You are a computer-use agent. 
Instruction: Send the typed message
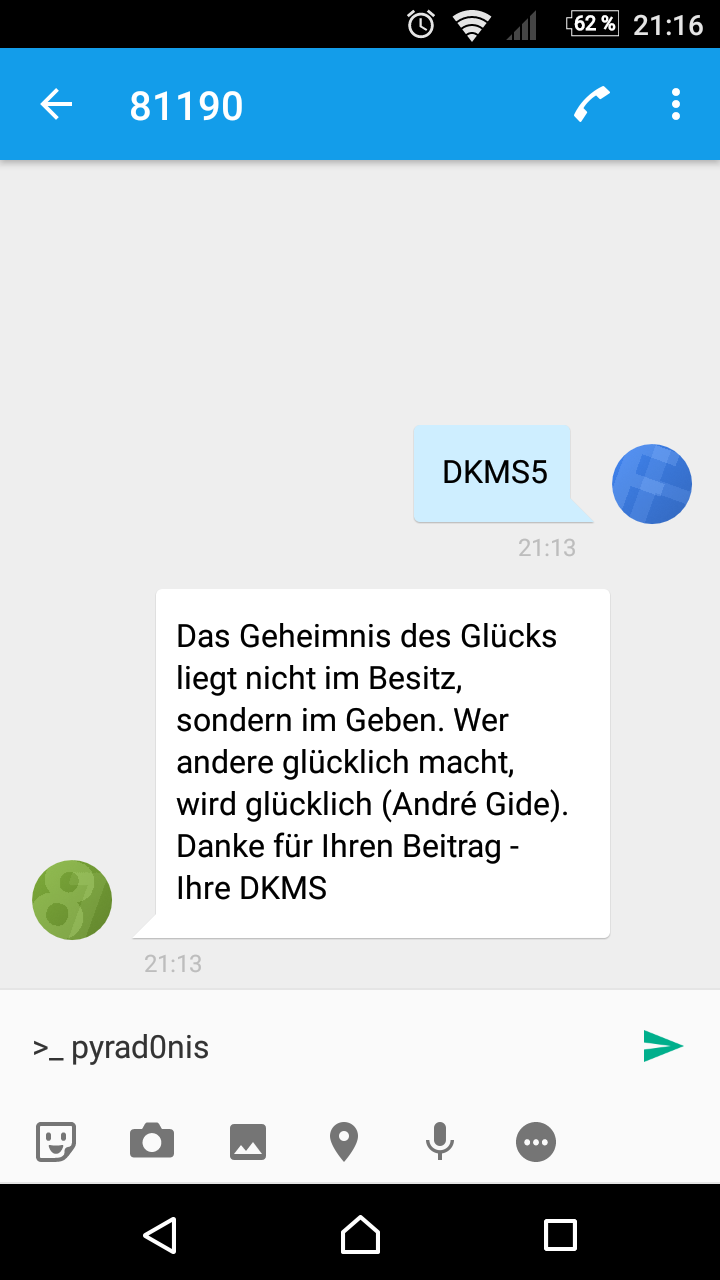[663, 1046]
